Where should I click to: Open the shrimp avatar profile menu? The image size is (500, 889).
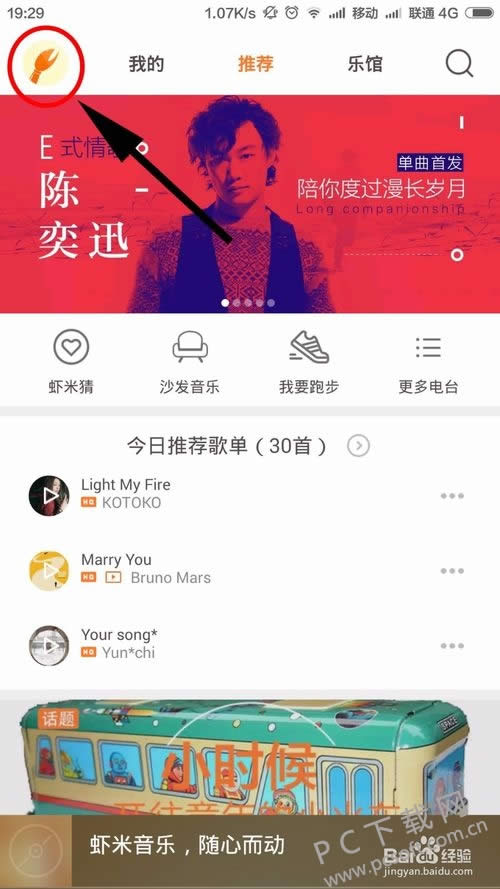45,64
